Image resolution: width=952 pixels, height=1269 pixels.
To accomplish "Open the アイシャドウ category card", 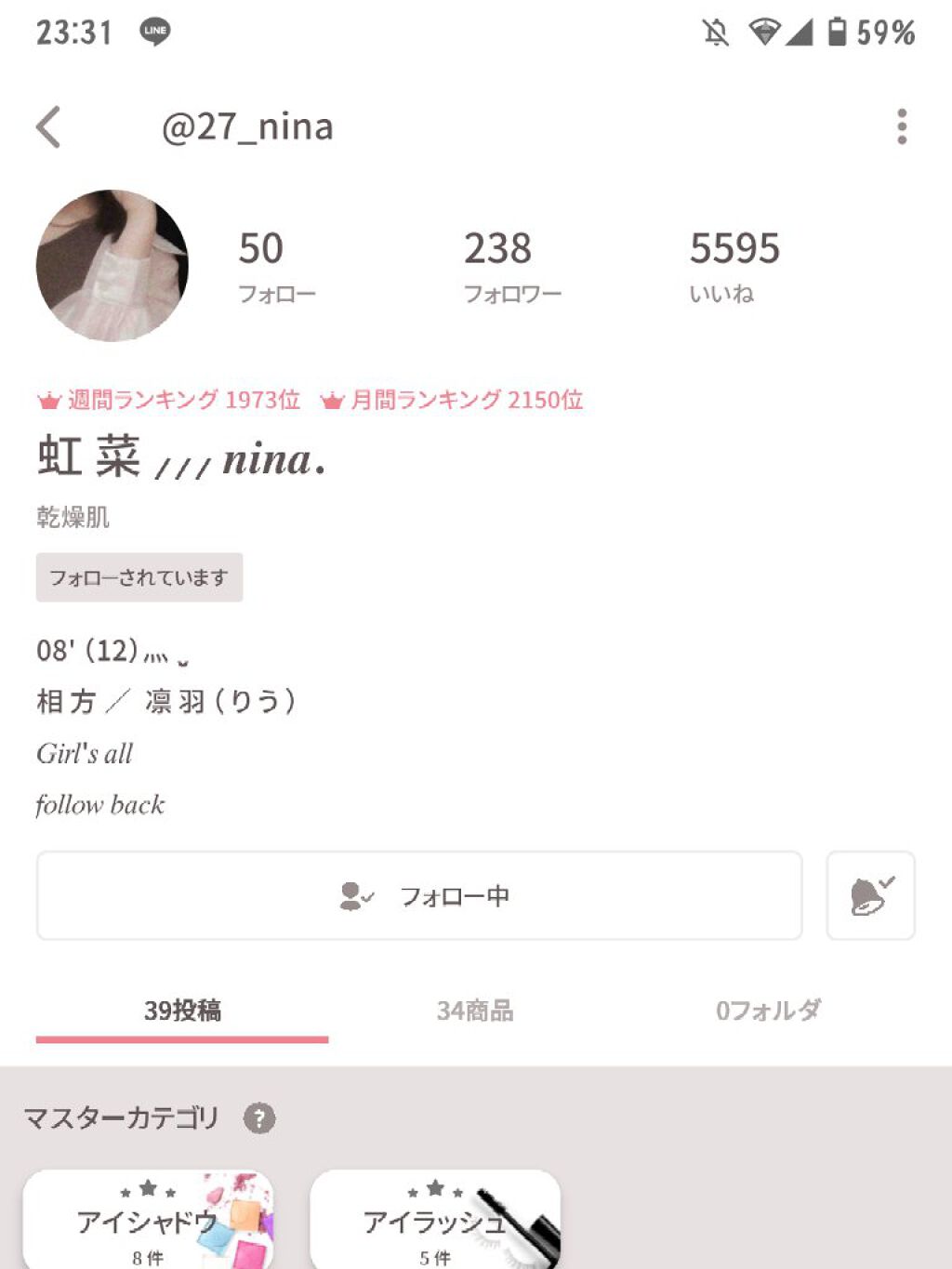I will pos(149,1220).
